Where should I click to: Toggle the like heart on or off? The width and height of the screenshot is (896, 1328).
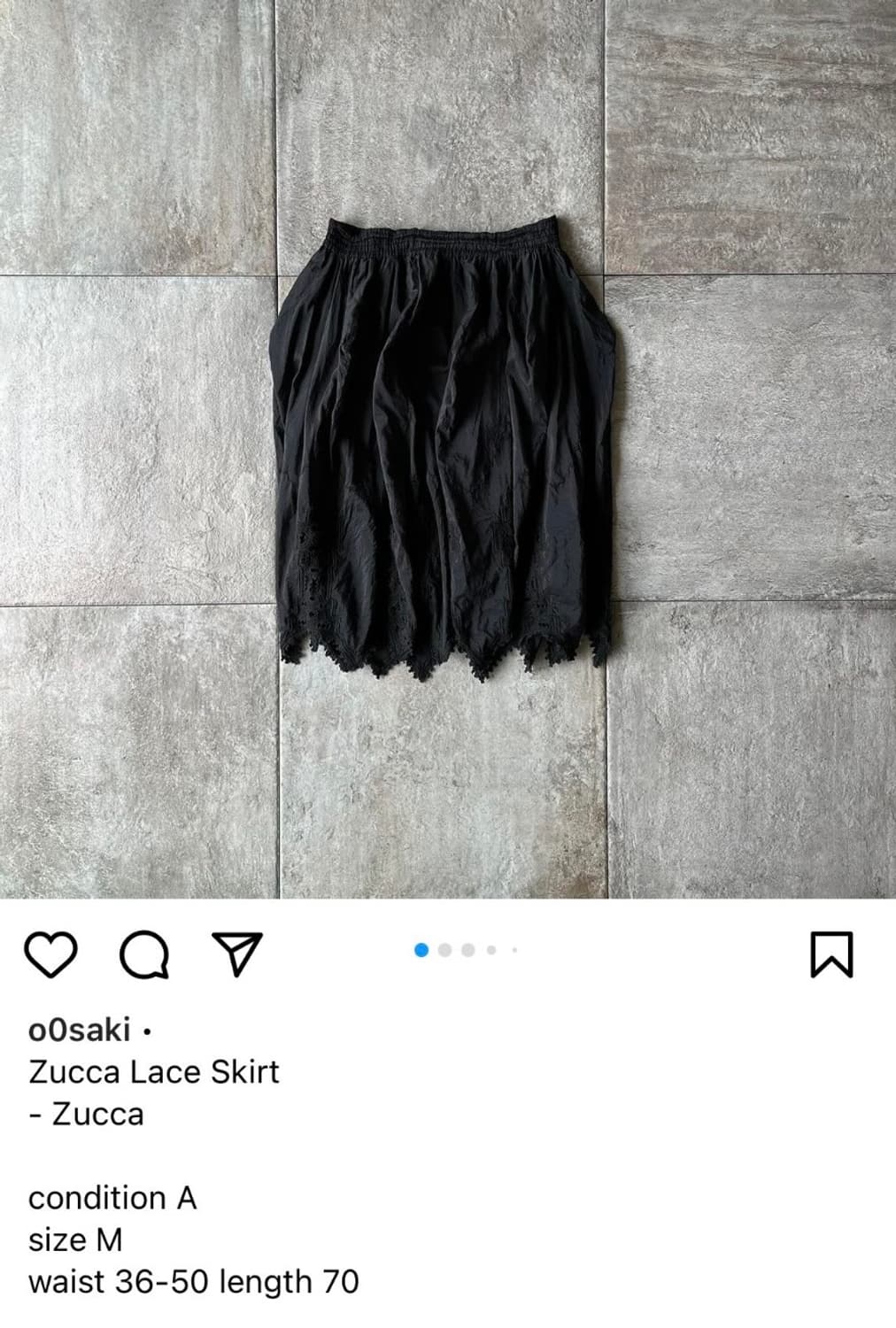(50, 954)
